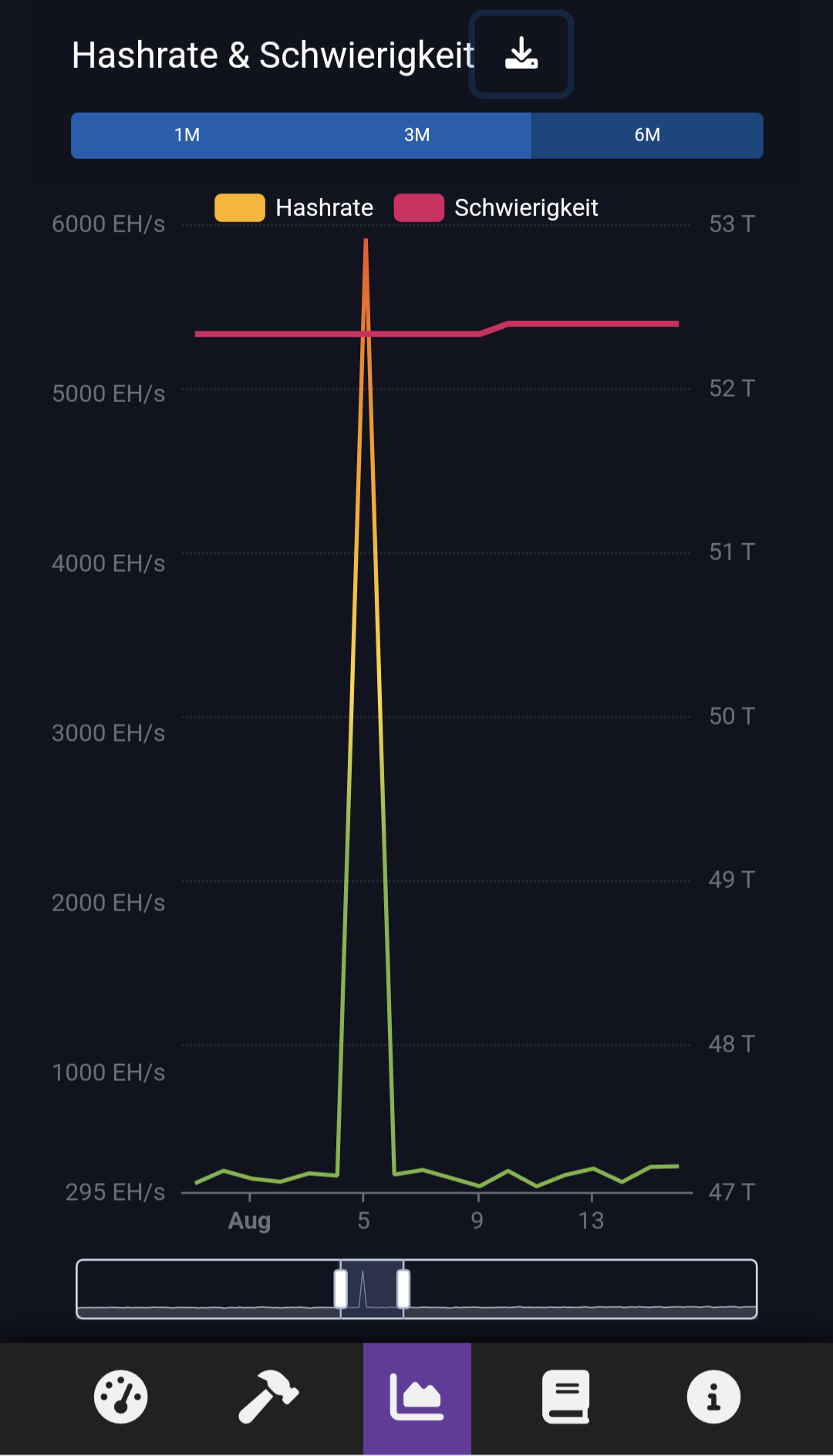Select the 1M time range
This screenshot has height=1456, width=833.
(x=187, y=135)
